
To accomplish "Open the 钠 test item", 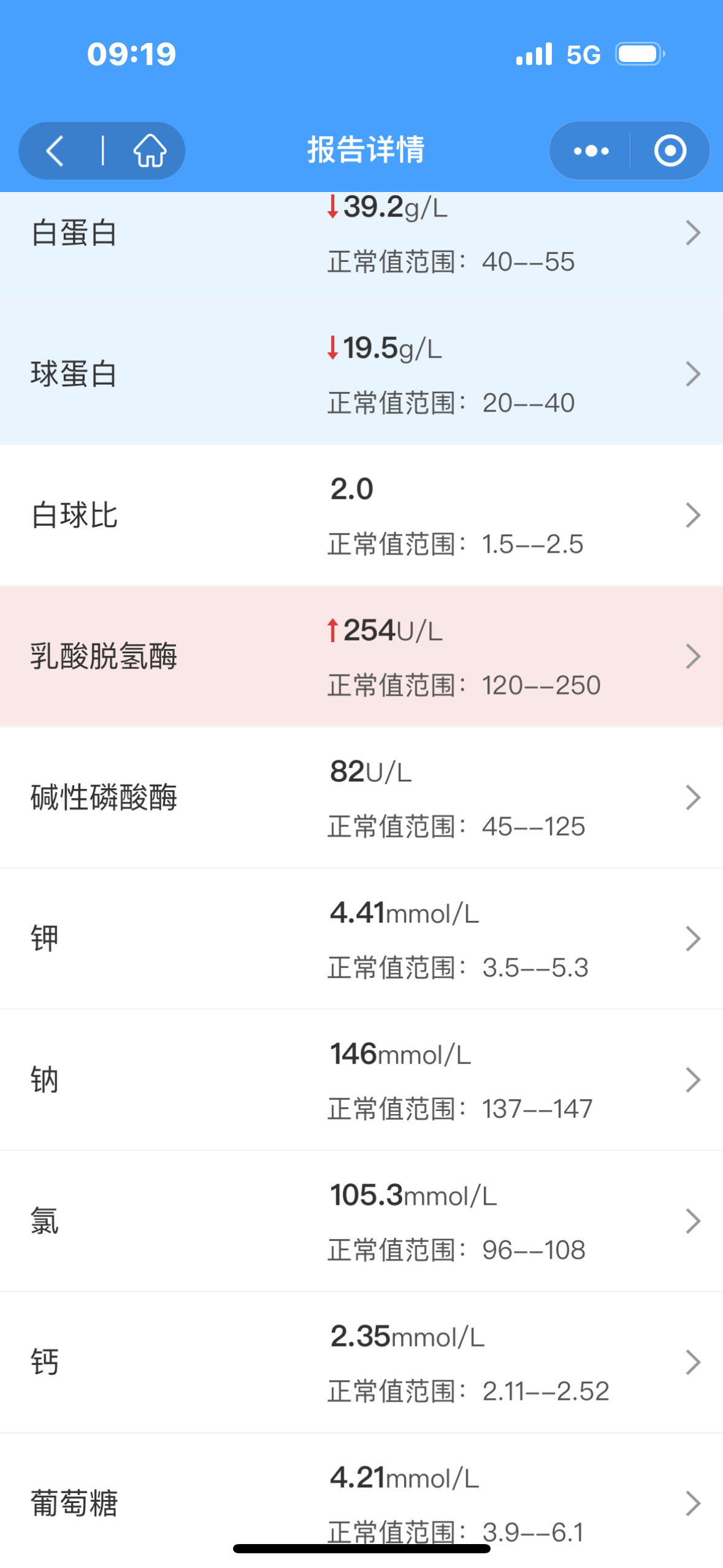I will [x=361, y=1079].
